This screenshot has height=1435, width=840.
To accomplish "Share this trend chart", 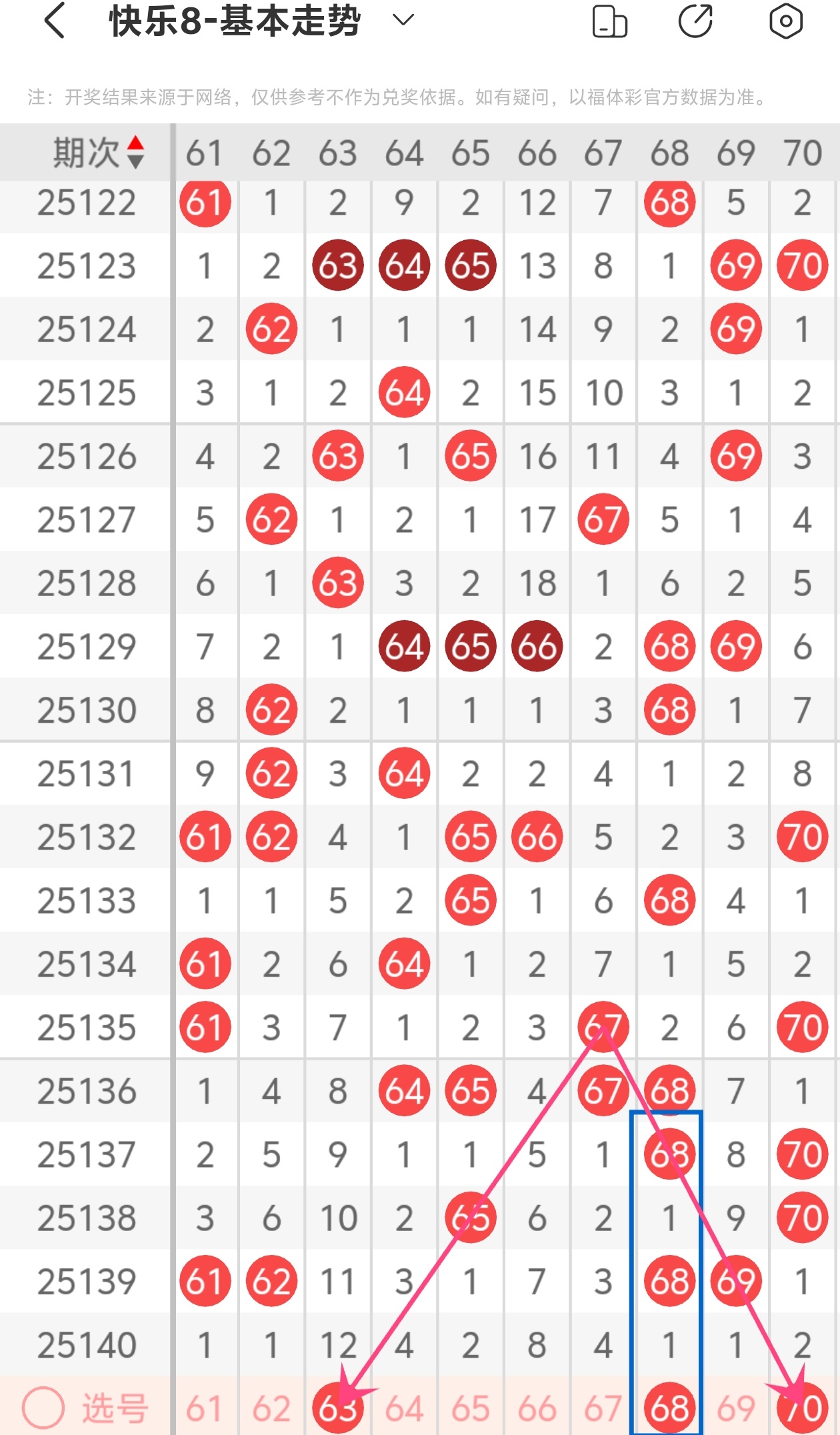I will 695,21.
